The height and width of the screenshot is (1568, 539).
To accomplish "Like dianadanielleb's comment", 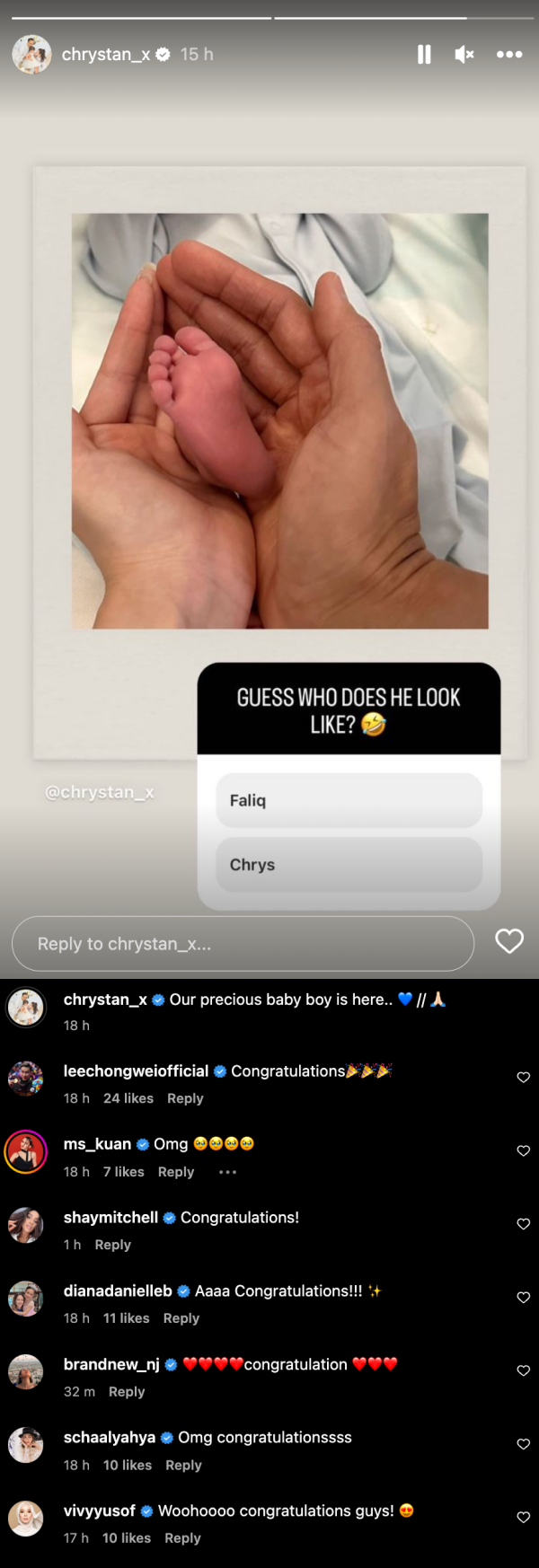I will coord(524,1298).
